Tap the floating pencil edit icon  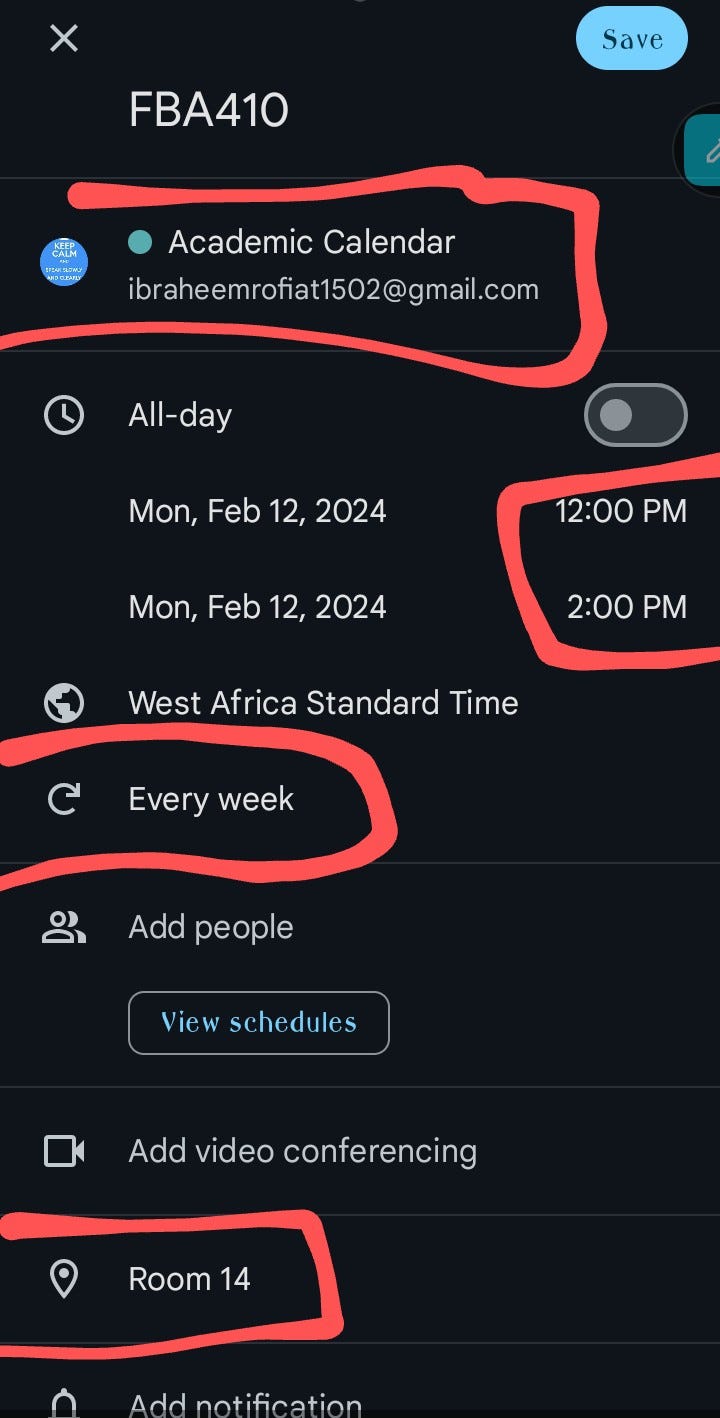click(x=702, y=150)
